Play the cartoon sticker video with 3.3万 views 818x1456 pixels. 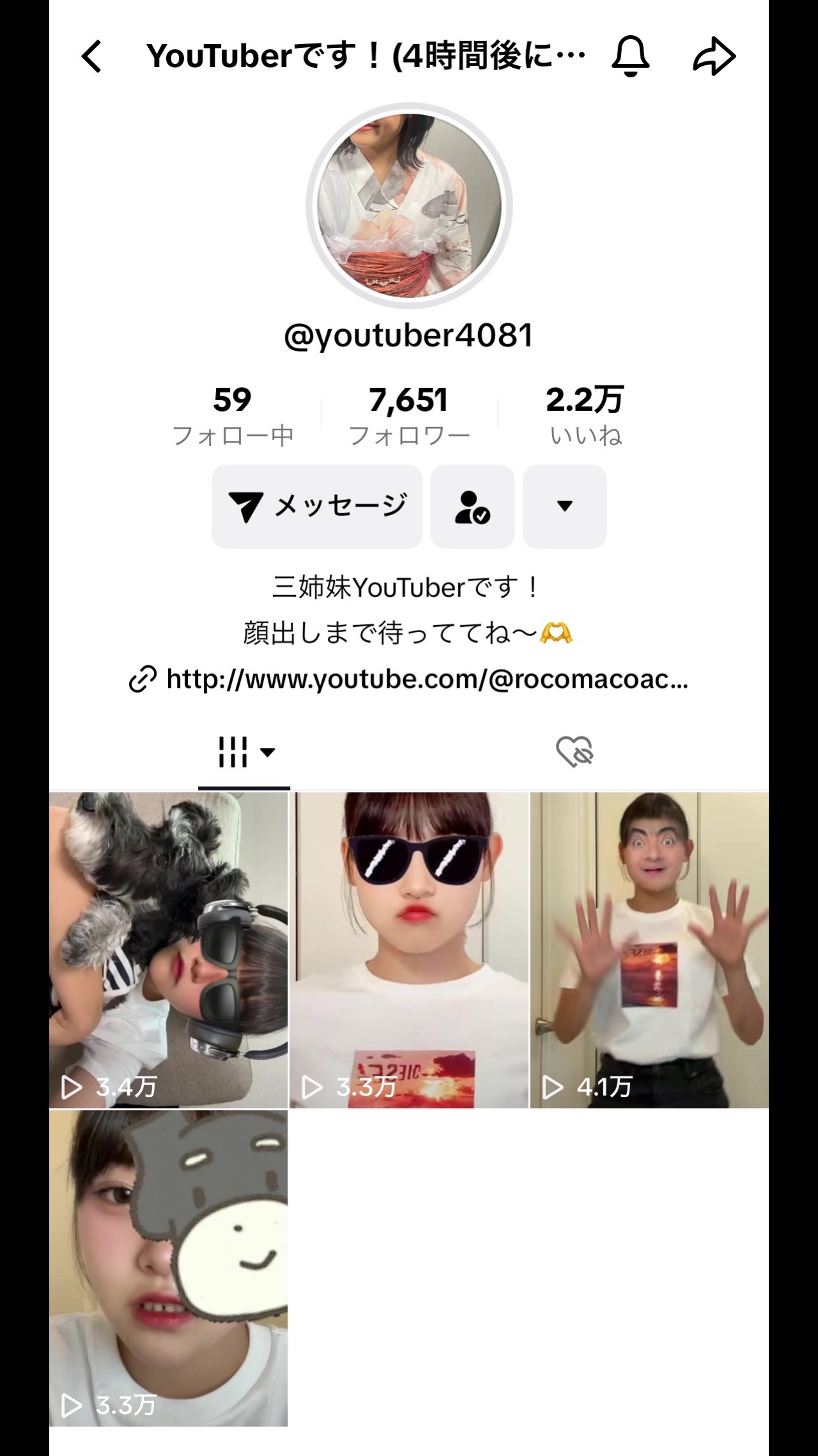169,1268
